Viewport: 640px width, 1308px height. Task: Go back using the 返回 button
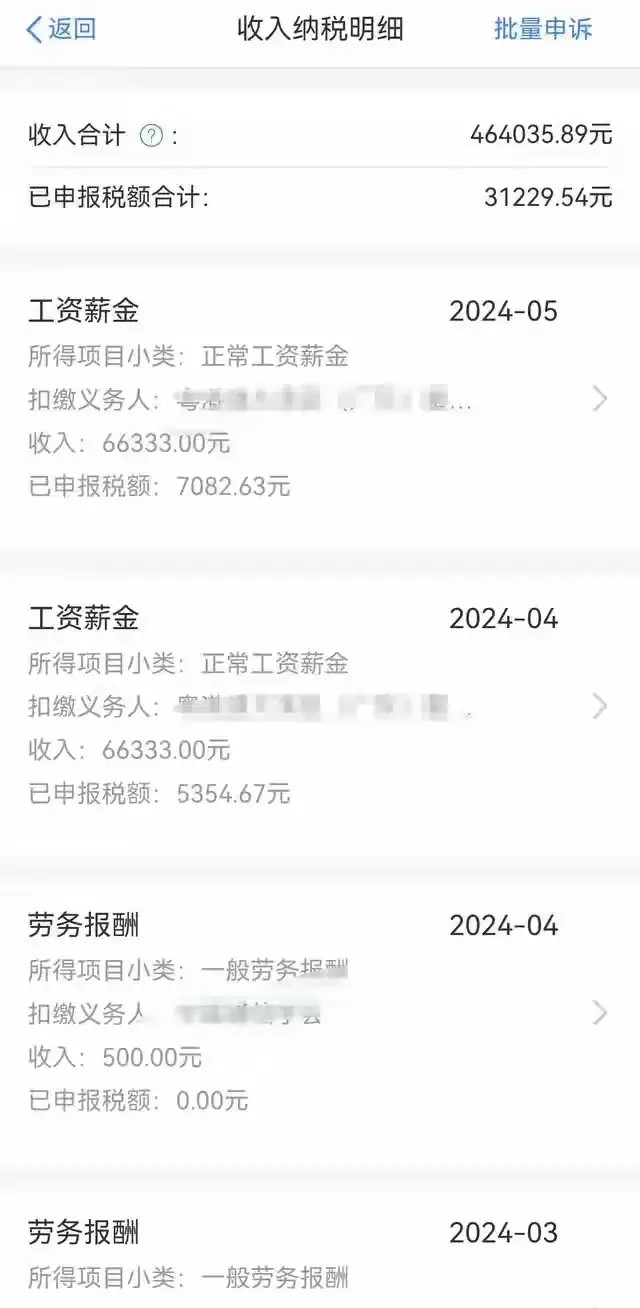coord(62,29)
